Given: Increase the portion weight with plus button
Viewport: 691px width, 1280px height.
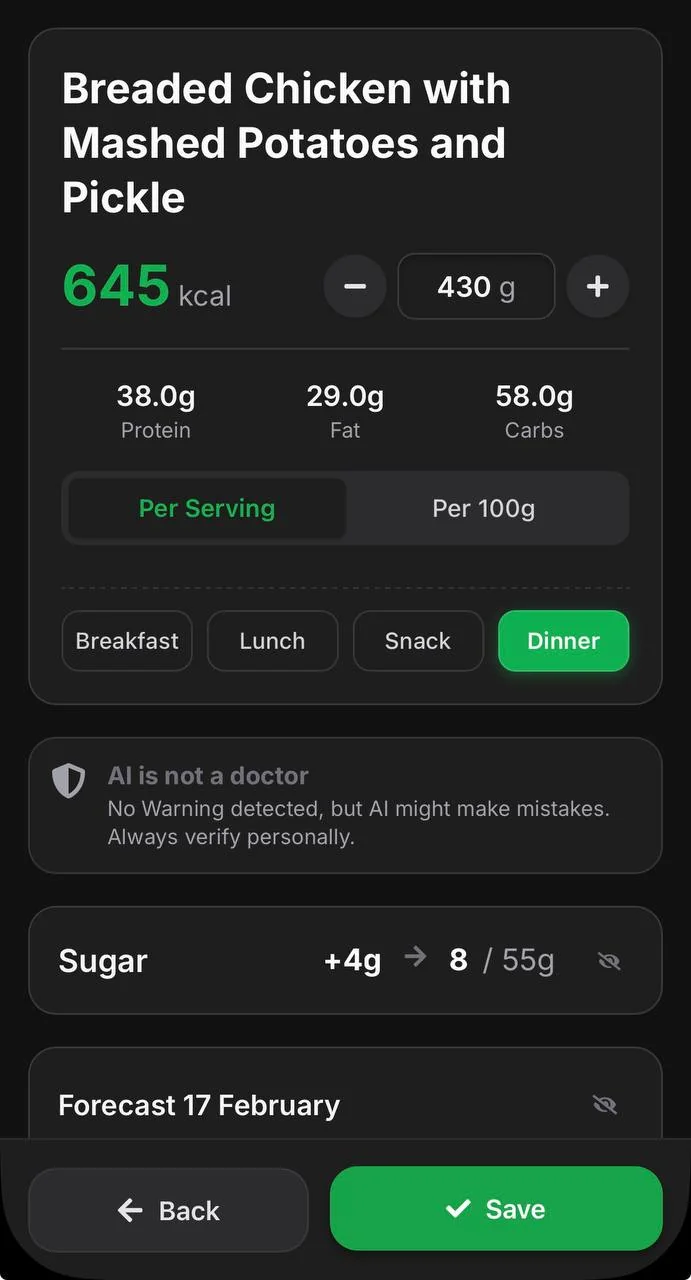Looking at the screenshot, I should tap(598, 287).
